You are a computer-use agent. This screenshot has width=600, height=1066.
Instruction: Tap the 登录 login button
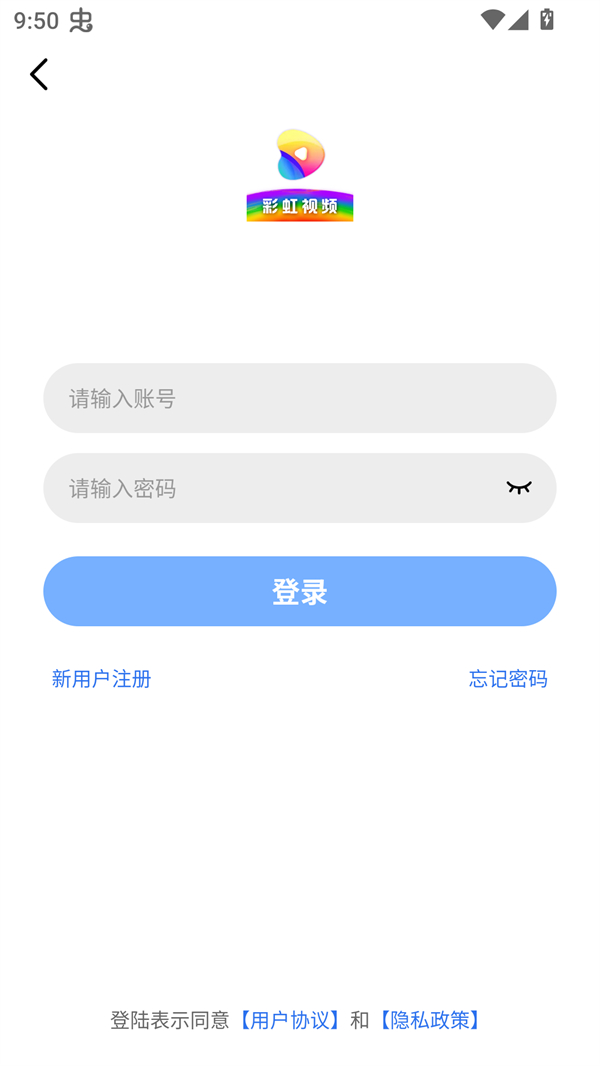click(x=299, y=591)
